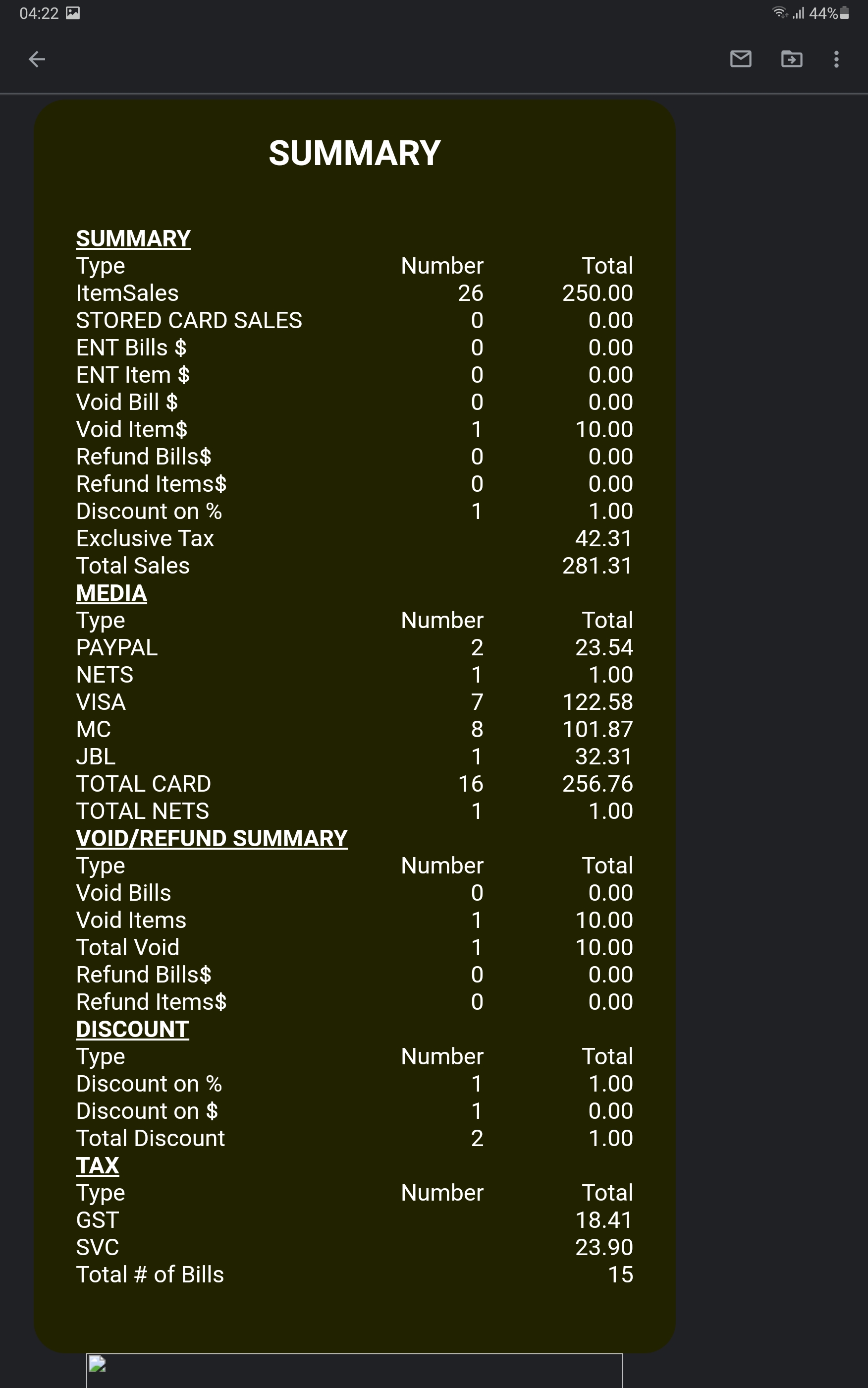Go back using the arrow icon
The height and width of the screenshot is (1388, 868).
click(37, 59)
